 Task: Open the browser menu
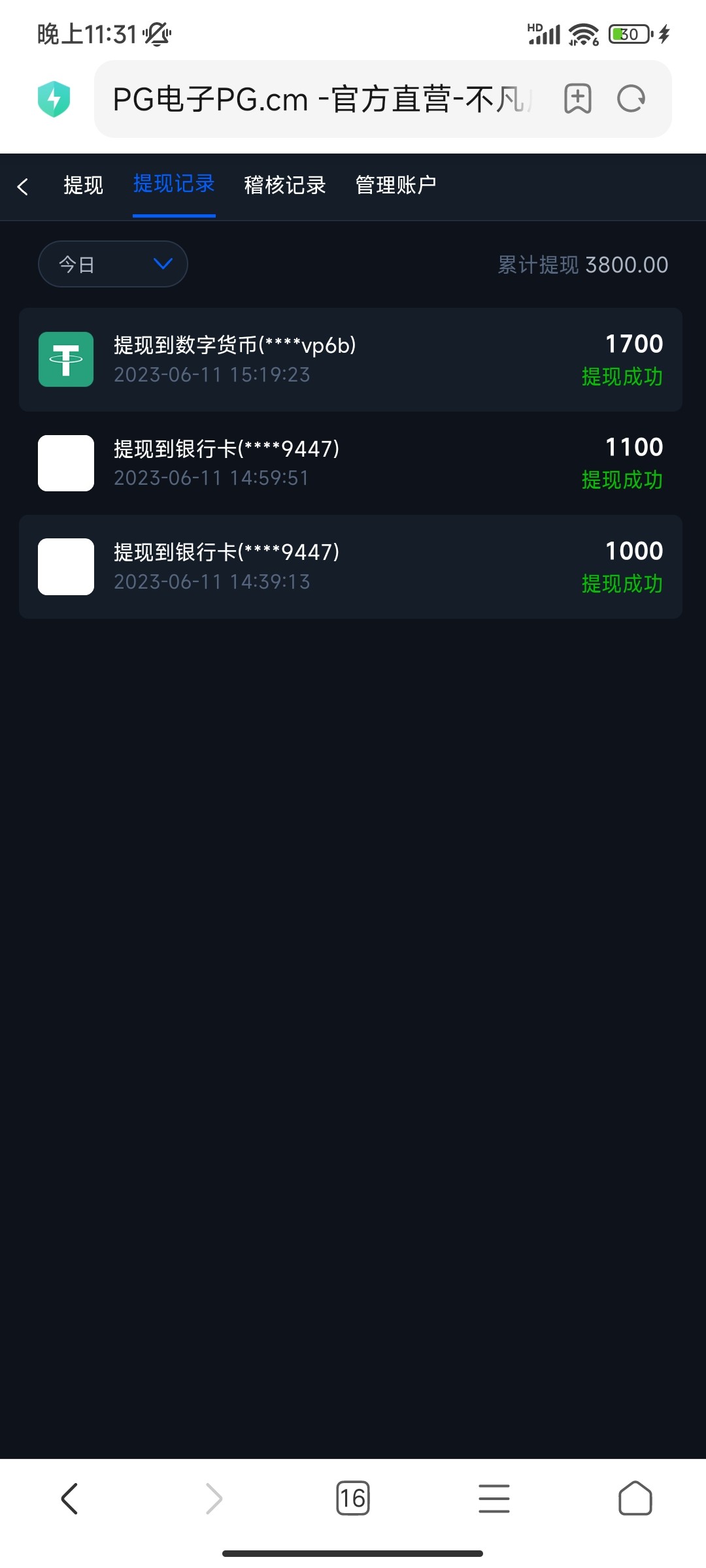pos(494,1498)
